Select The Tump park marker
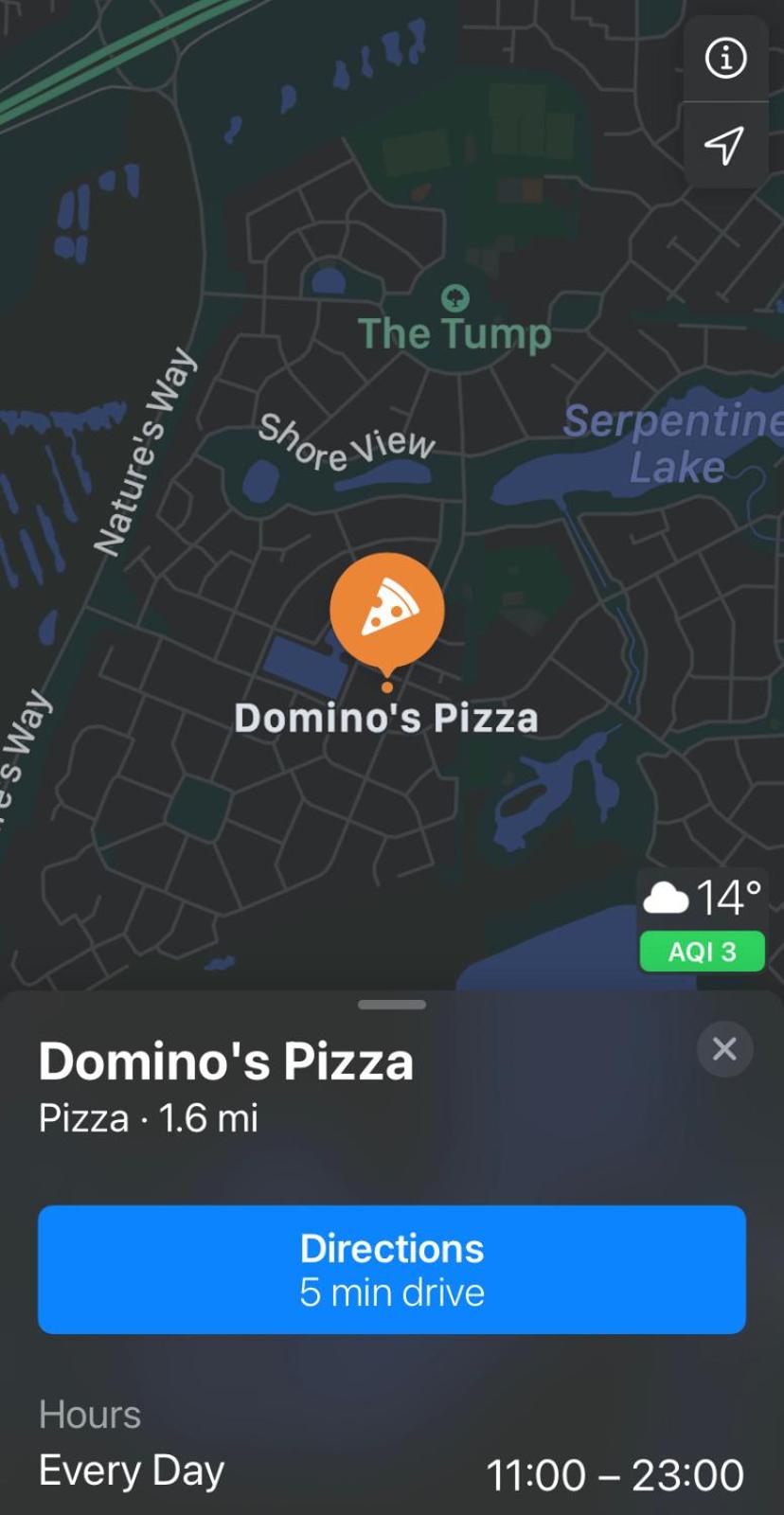Image resolution: width=784 pixels, height=1515 pixels. pos(455,298)
